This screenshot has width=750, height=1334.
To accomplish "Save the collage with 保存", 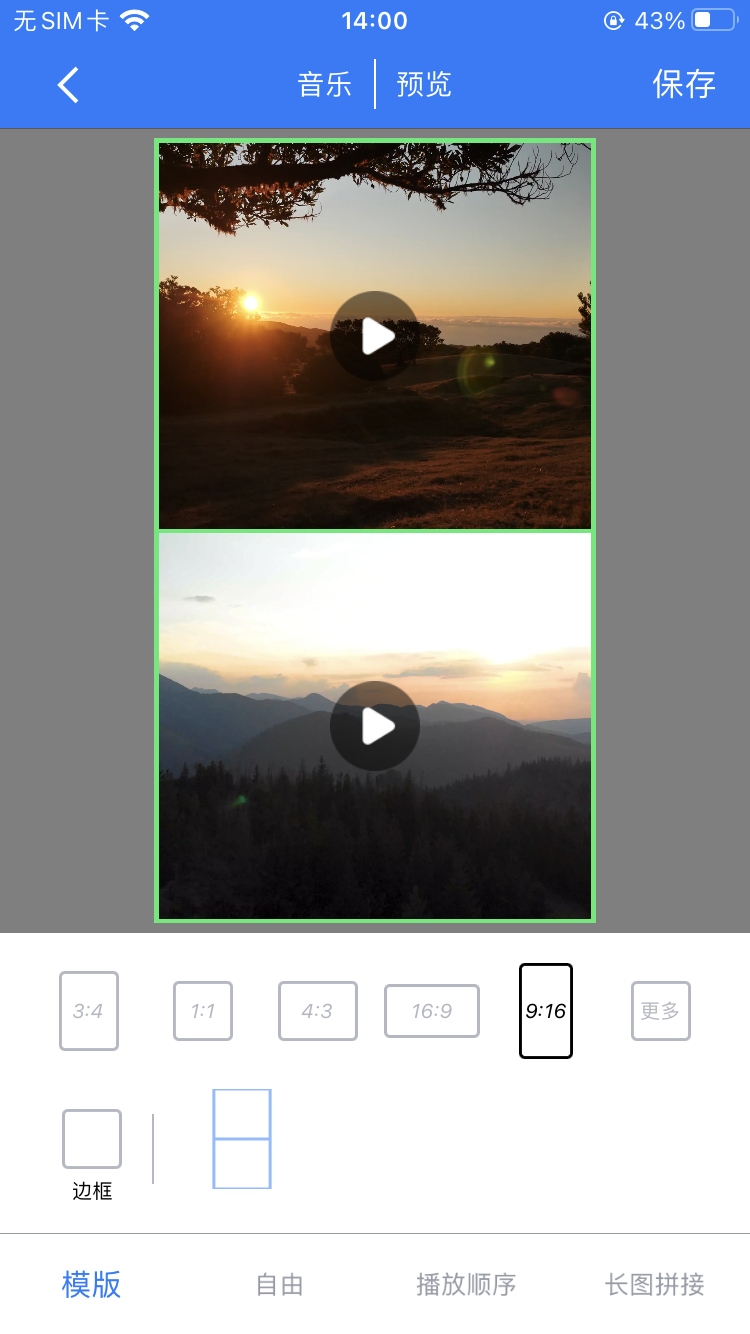I will click(x=684, y=85).
